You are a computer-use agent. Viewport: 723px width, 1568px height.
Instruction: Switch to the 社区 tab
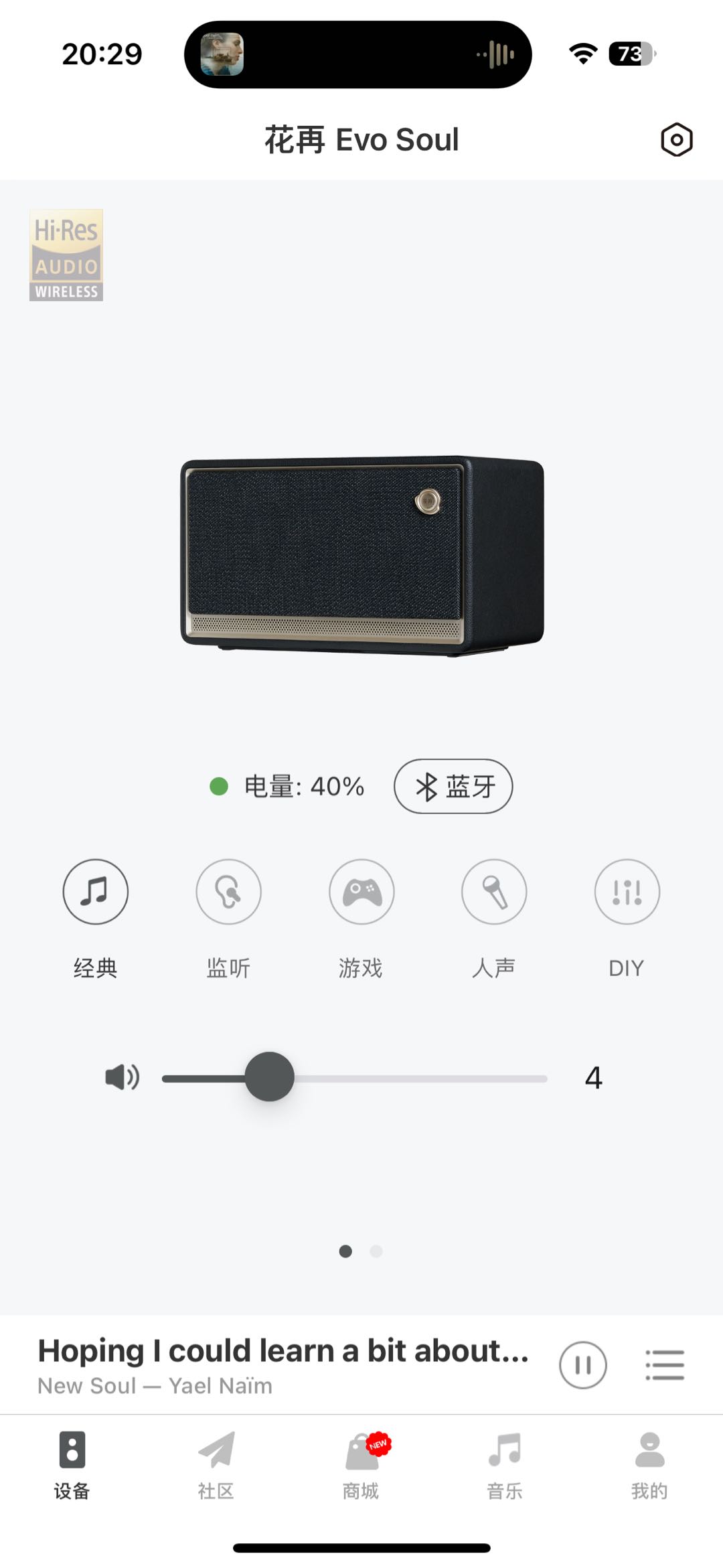click(x=216, y=1464)
